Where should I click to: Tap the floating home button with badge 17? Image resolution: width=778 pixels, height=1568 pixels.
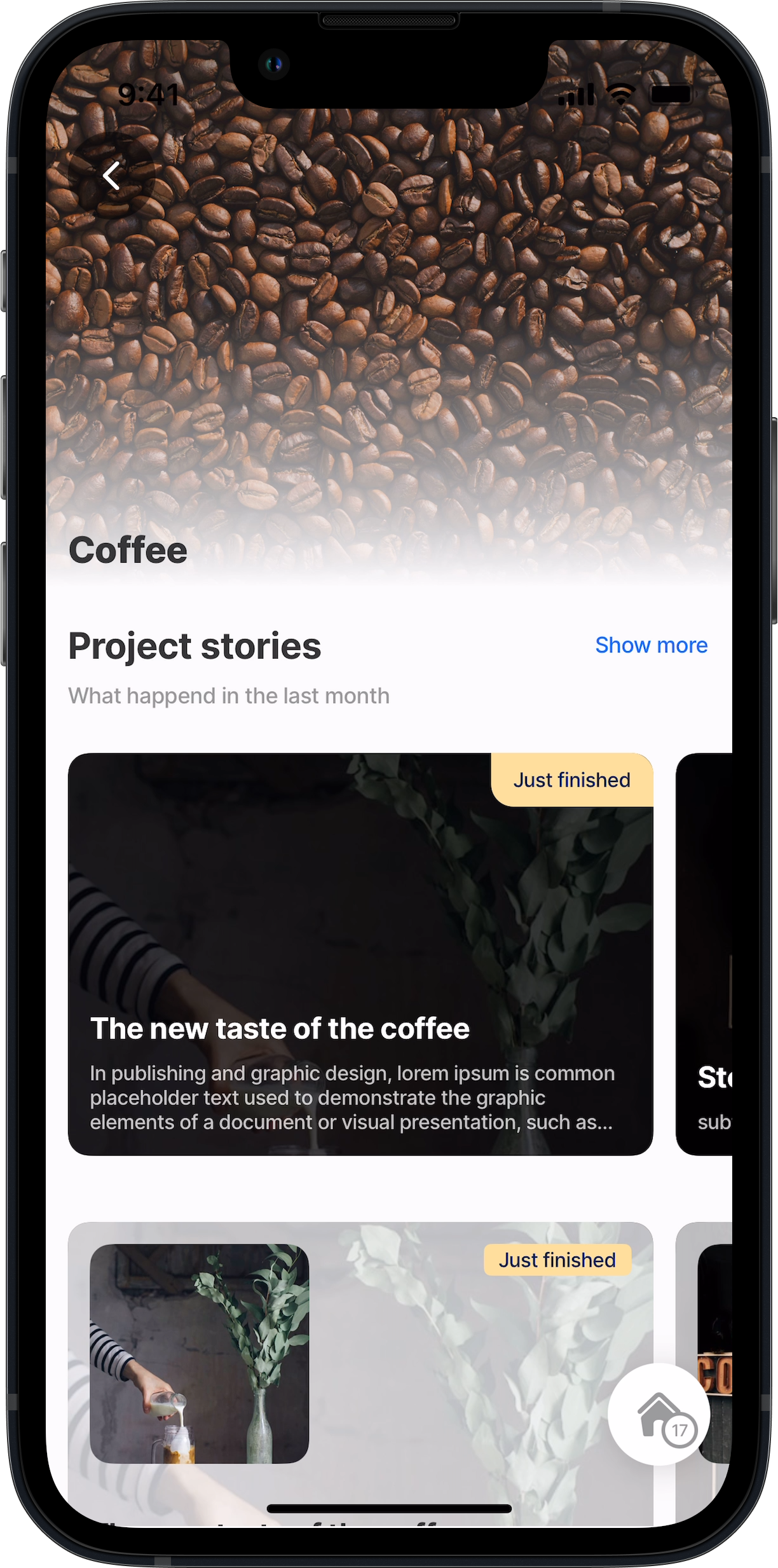(659, 1414)
